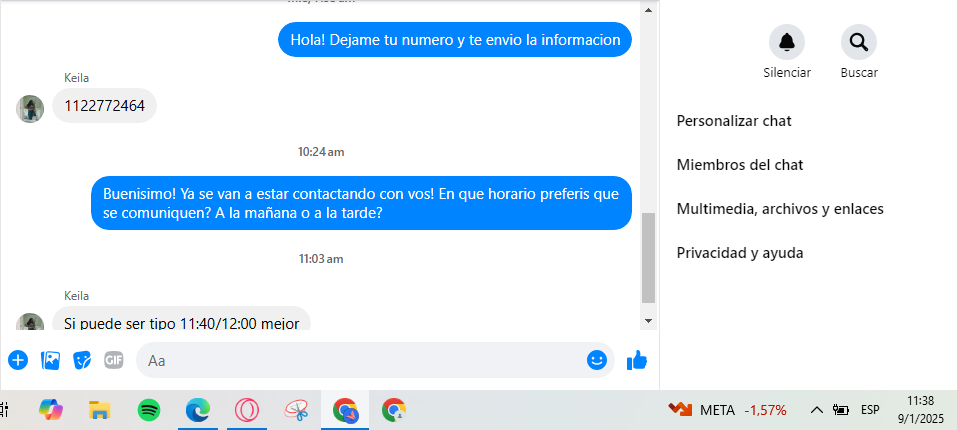Open Multimedia, archivos y enlaces
957x430 pixels.
[780, 209]
